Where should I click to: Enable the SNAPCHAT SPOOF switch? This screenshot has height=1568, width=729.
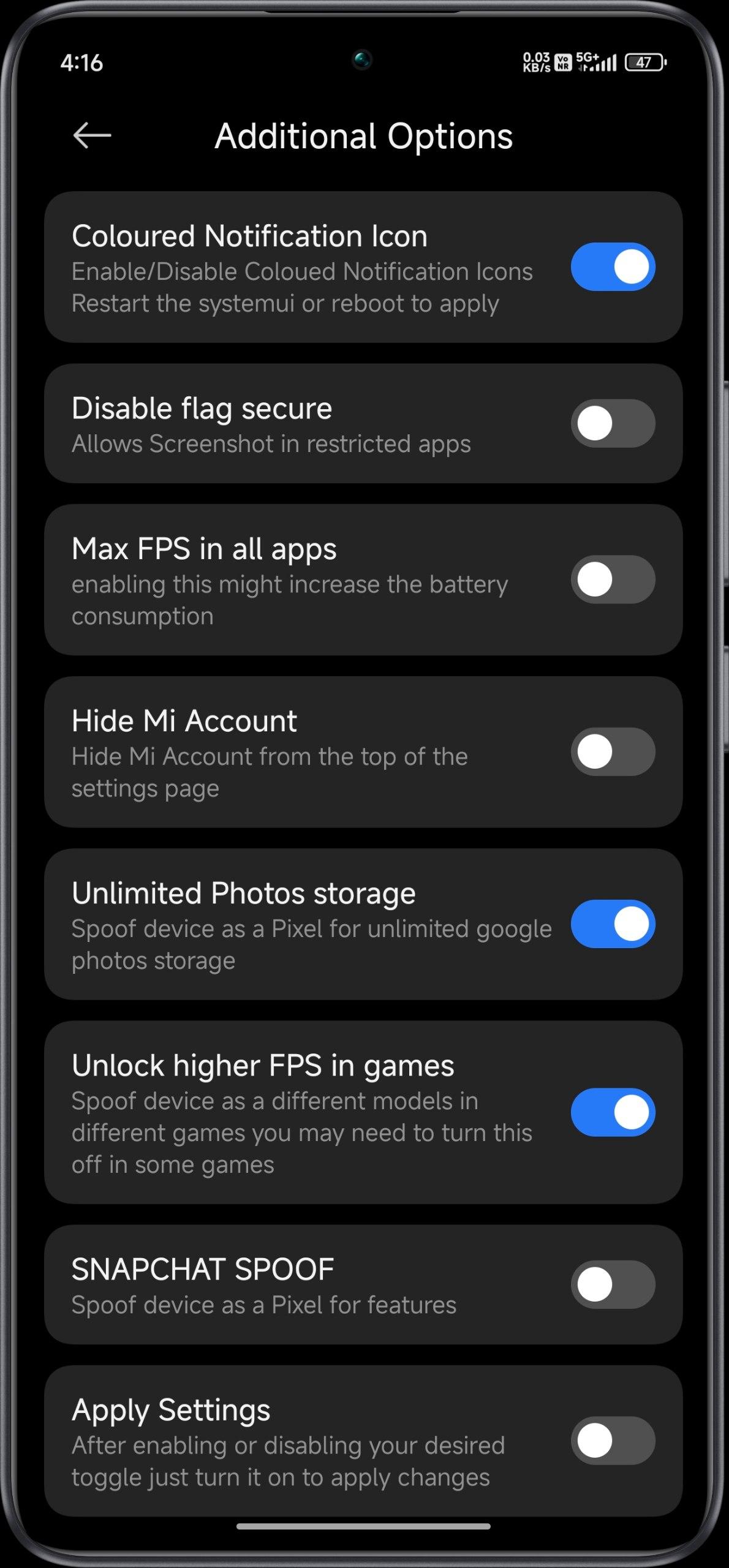[x=613, y=1284]
